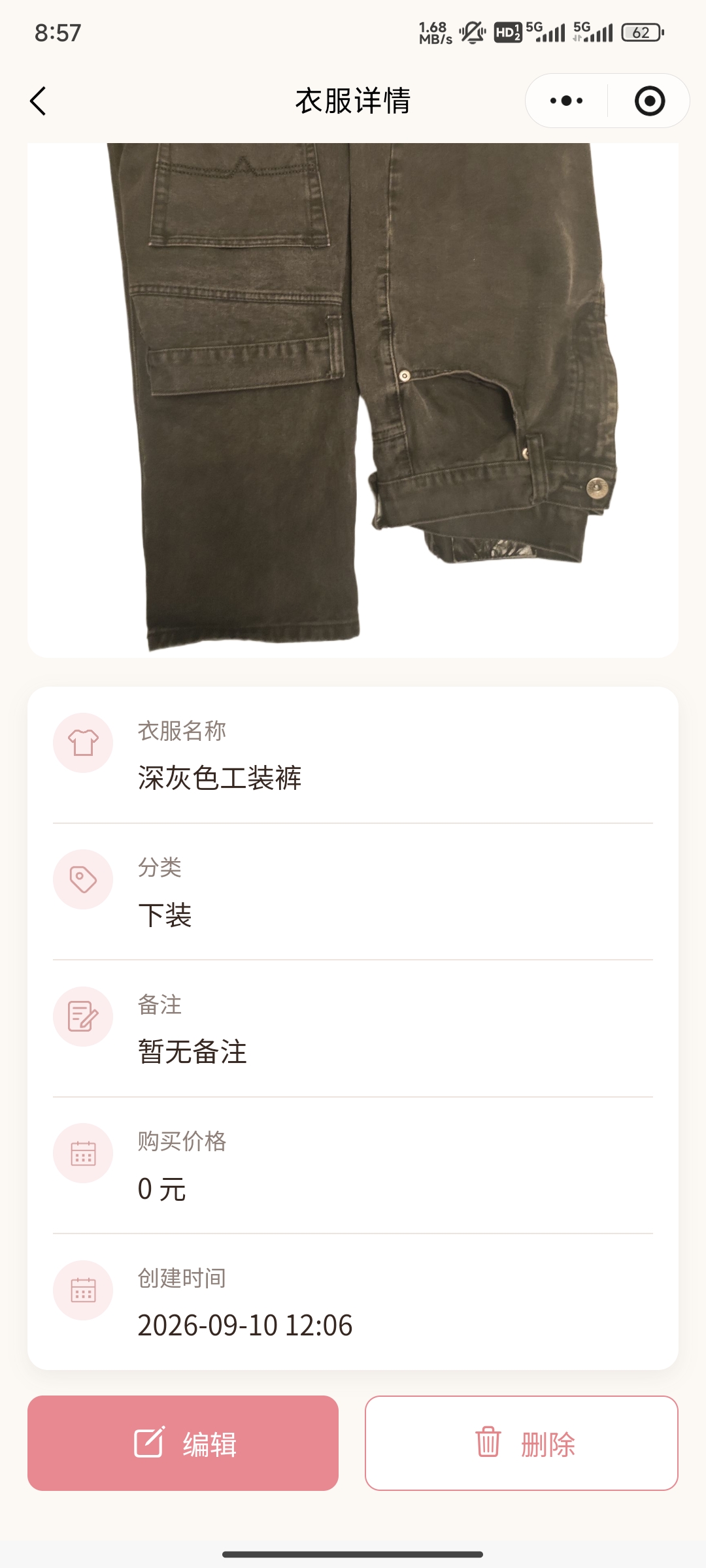Tap the 编辑 button to edit this clothing
706x1568 pixels.
pyautogui.click(x=183, y=1443)
